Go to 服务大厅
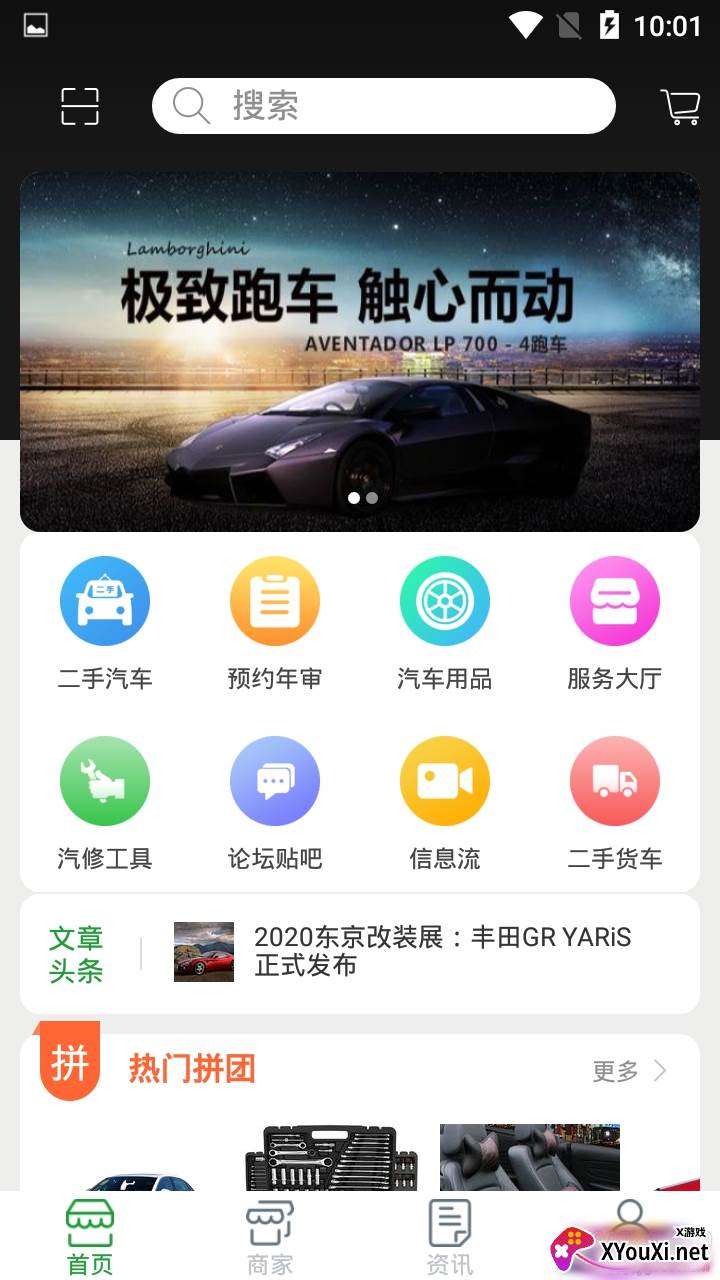This screenshot has height=1280, width=720. pyautogui.click(x=615, y=622)
